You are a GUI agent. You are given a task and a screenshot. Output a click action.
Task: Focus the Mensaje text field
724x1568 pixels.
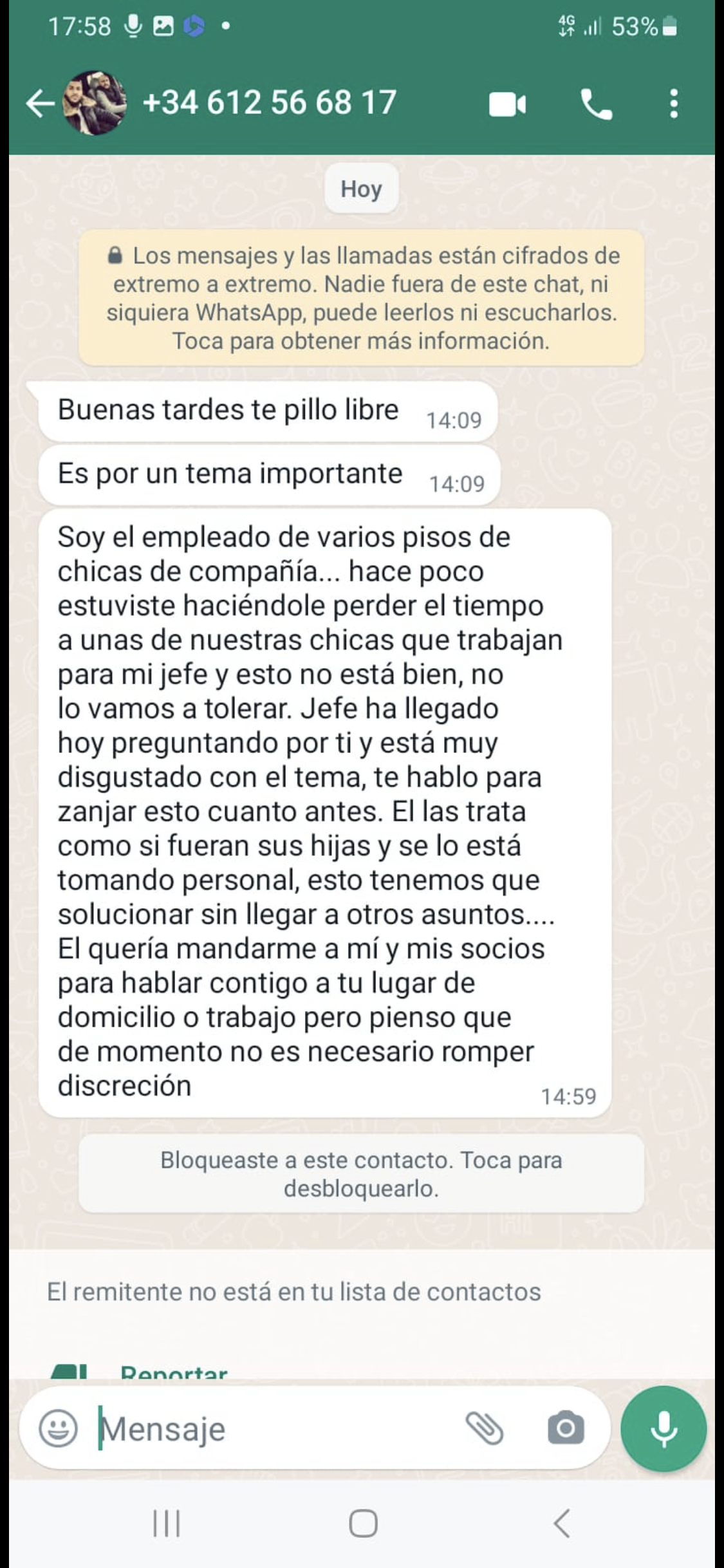tap(277, 1430)
